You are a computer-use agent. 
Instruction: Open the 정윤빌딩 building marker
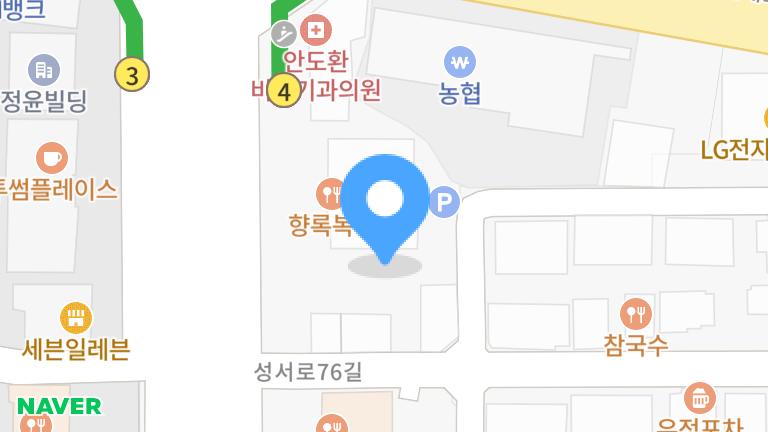[x=44, y=70]
